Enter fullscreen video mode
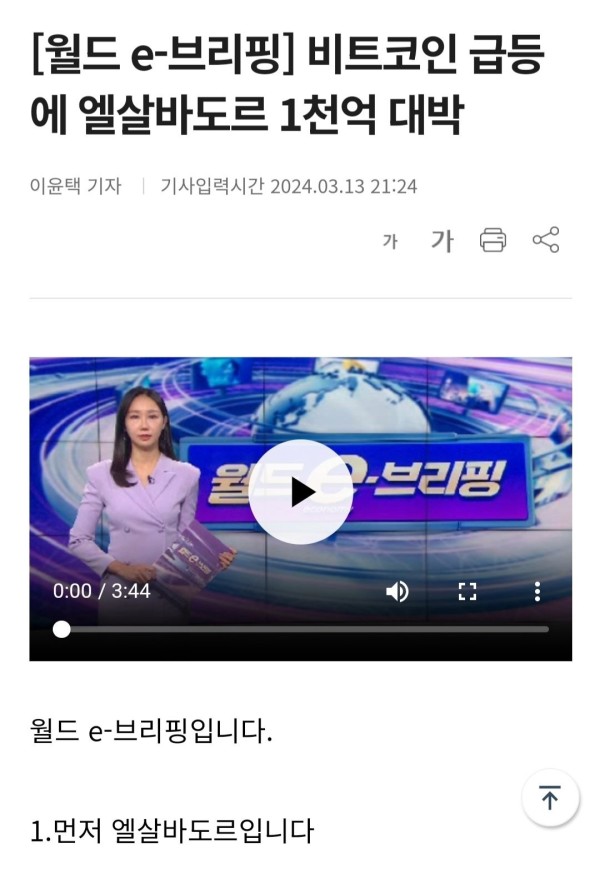Viewport: 600px width, 873px height. pyautogui.click(x=467, y=591)
